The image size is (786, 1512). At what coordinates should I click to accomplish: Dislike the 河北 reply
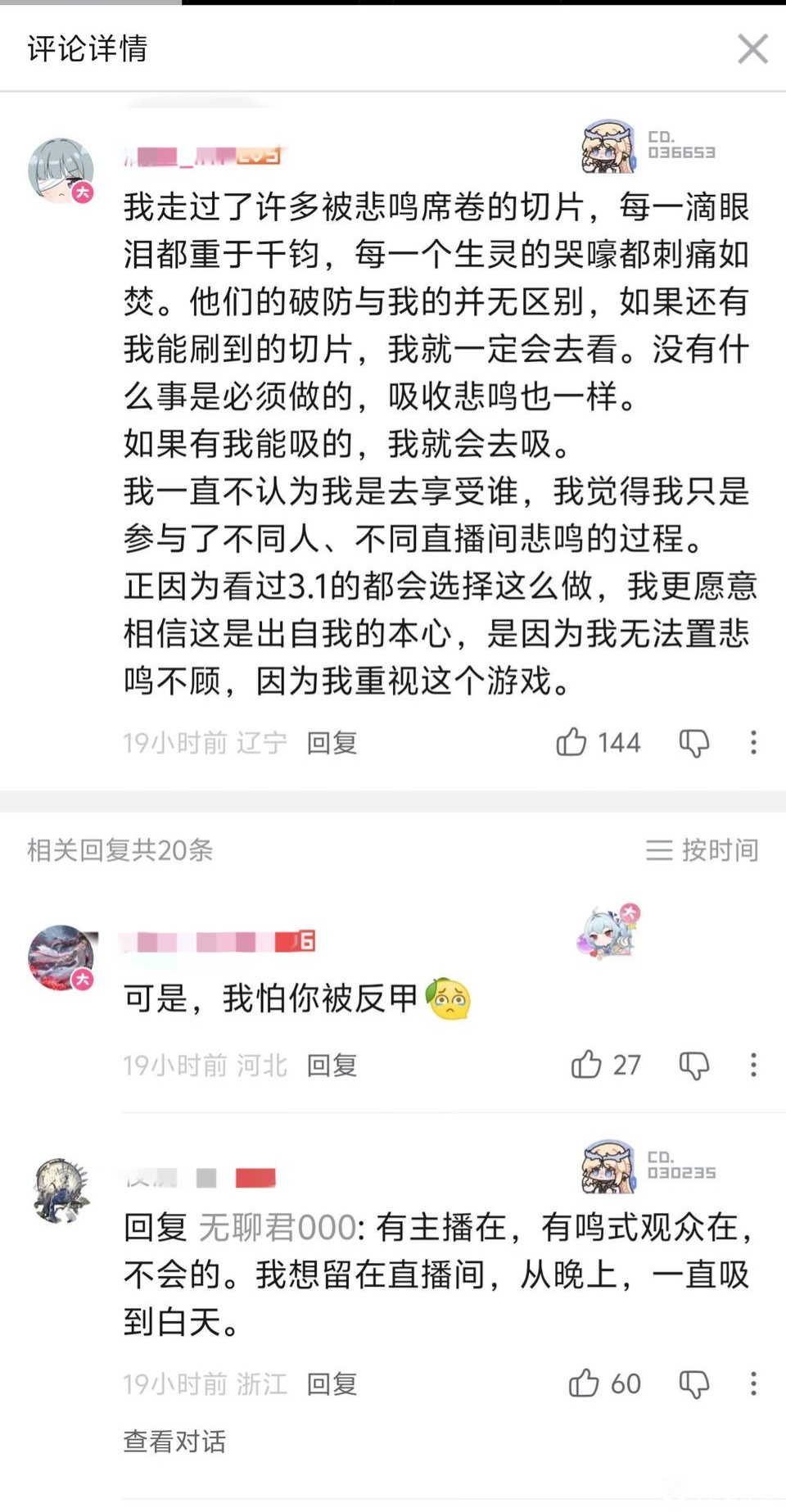[x=693, y=1065]
